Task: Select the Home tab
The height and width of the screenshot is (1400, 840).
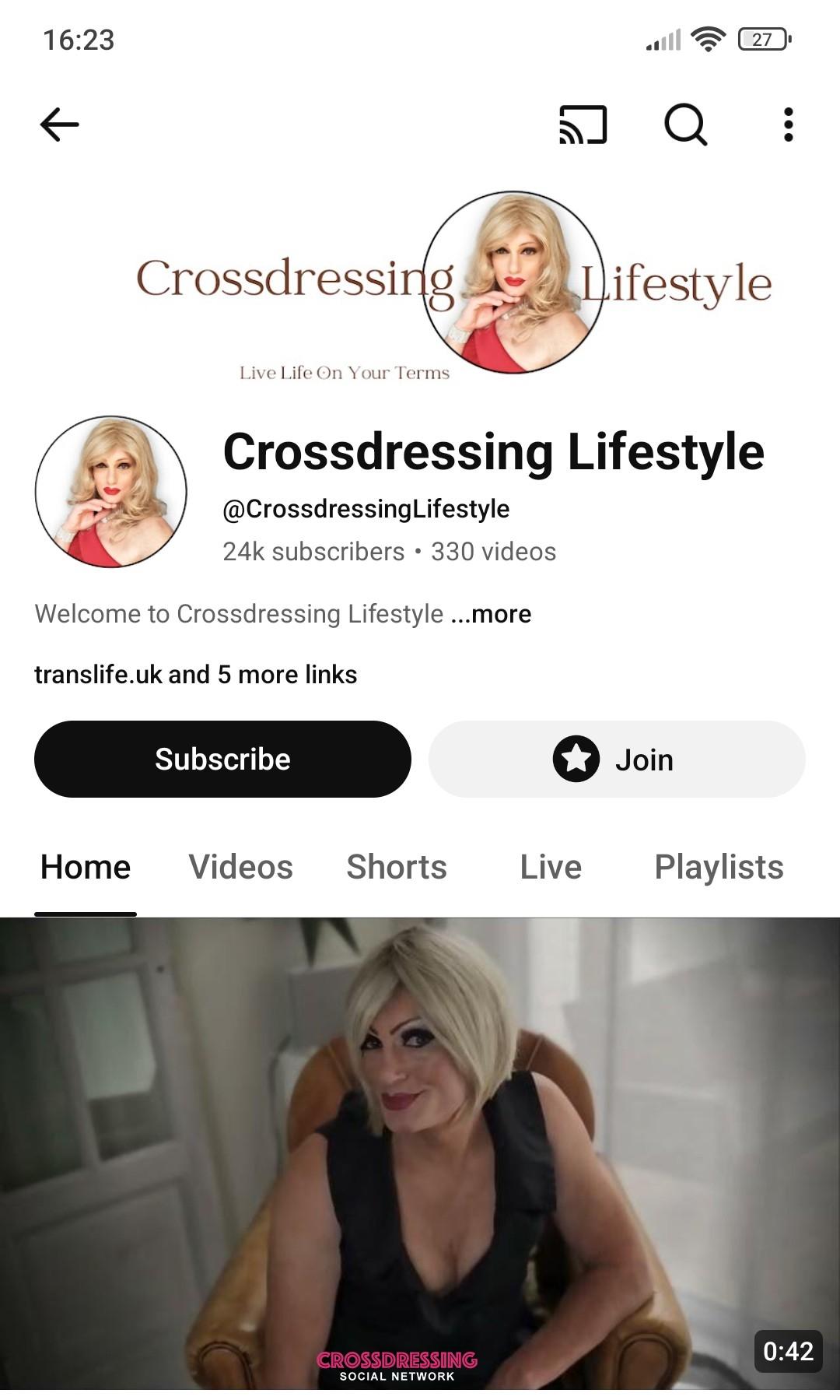Action: pyautogui.click(x=86, y=867)
